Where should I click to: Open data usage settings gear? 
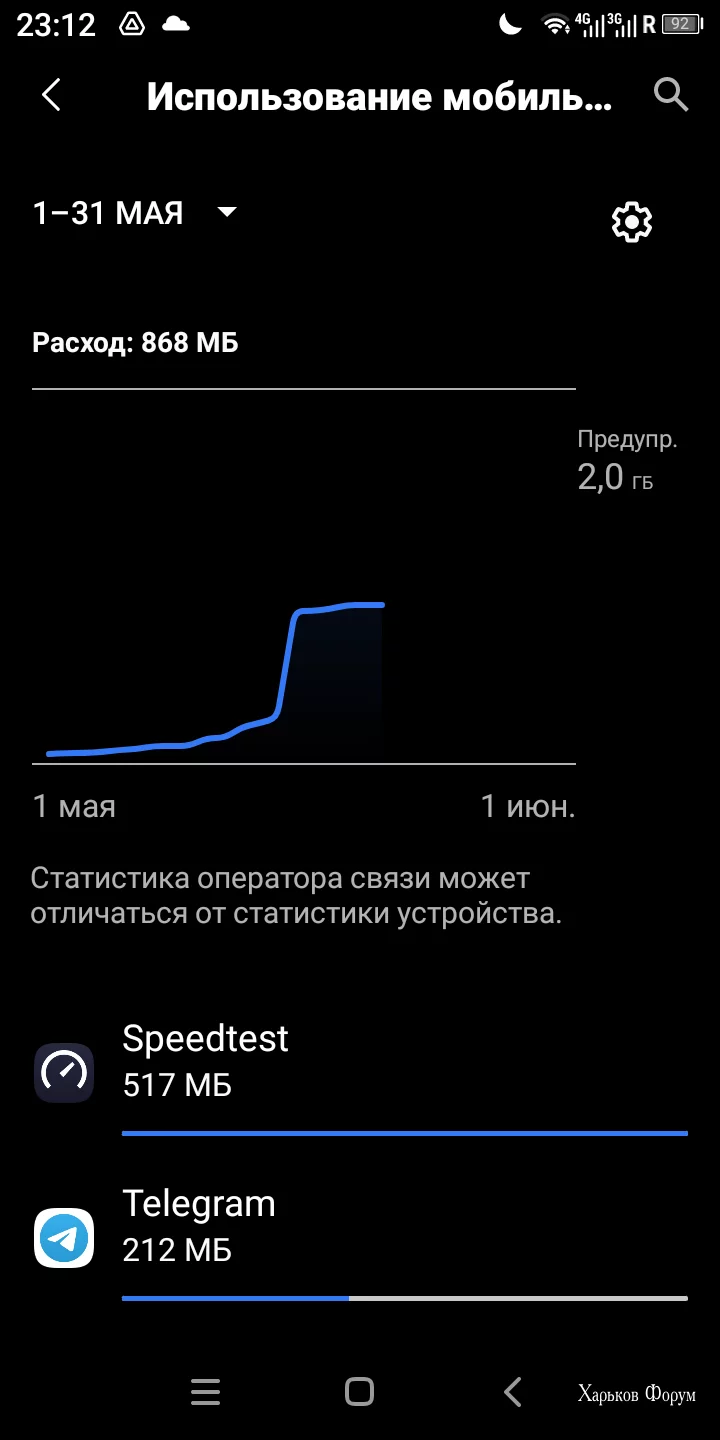(x=631, y=222)
